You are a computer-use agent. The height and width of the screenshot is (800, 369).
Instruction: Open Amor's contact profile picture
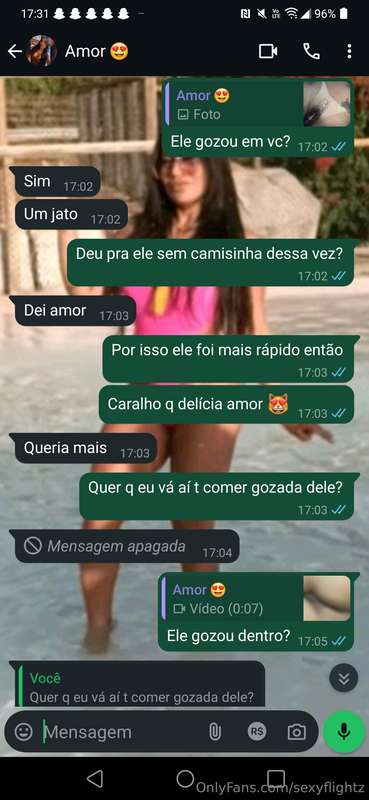click(42, 51)
